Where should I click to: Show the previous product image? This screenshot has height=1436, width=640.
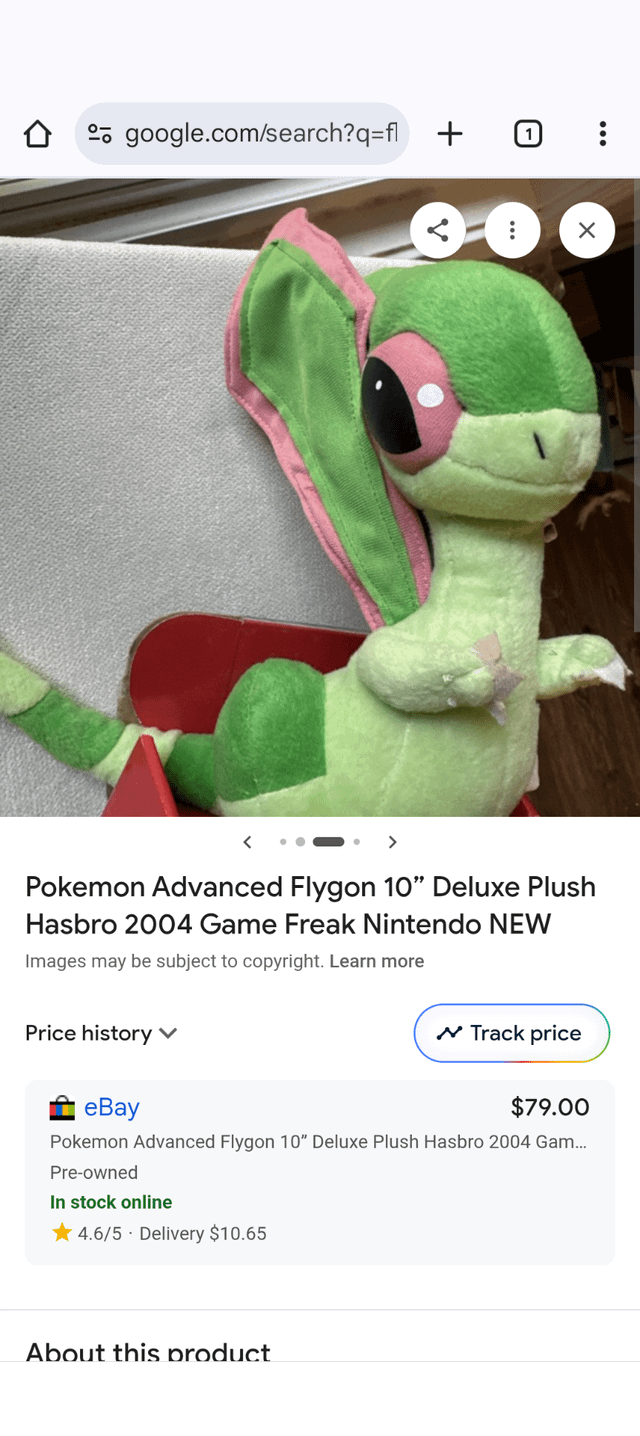[x=247, y=842]
